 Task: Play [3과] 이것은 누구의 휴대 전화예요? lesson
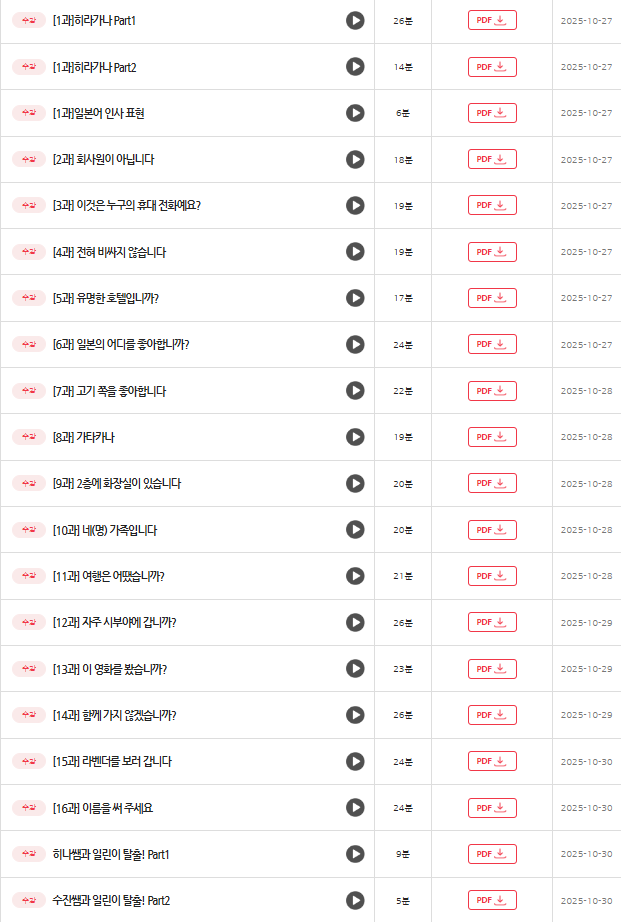click(x=355, y=205)
